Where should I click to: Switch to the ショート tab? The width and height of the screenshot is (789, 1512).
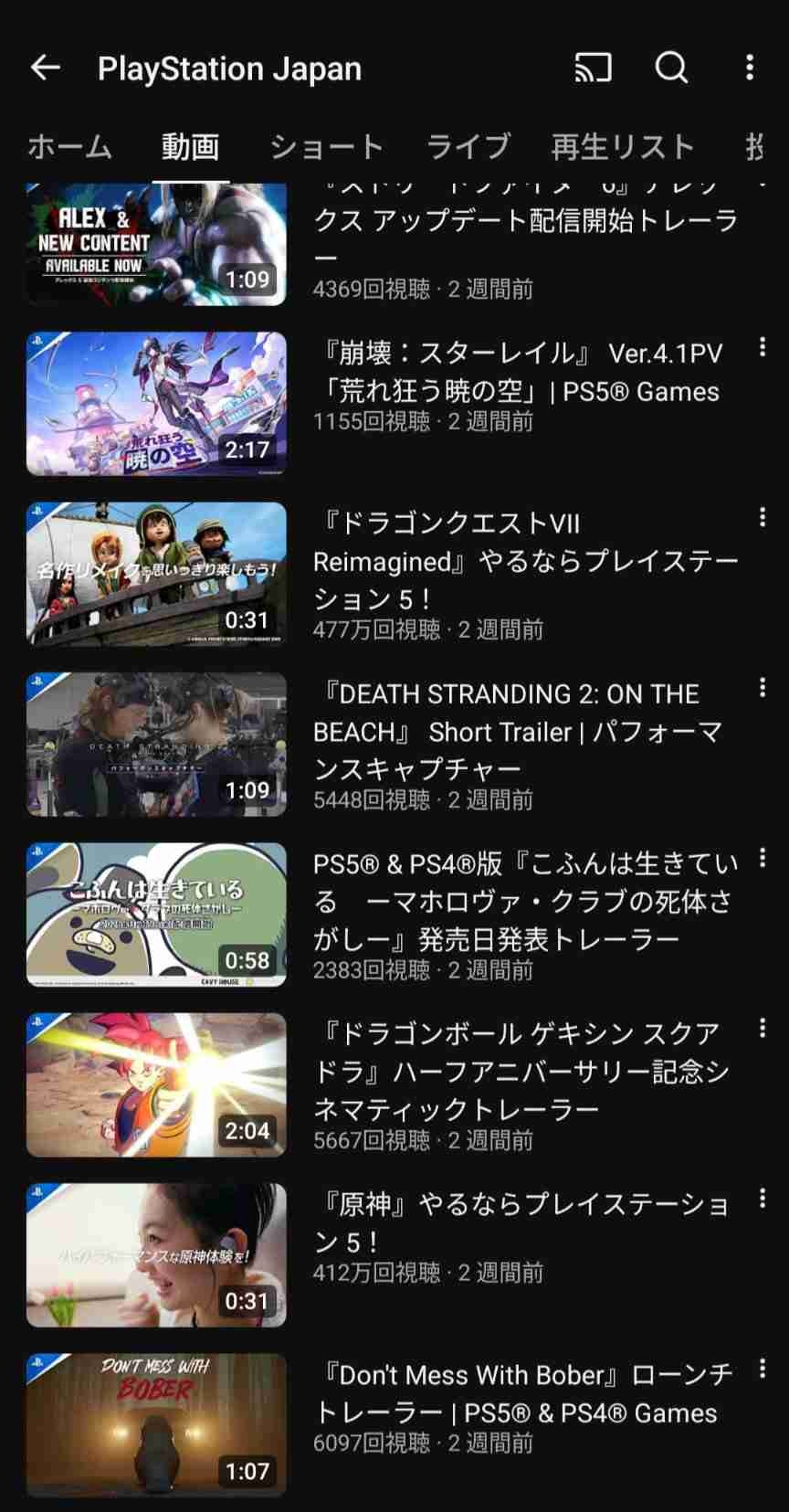pos(326,146)
